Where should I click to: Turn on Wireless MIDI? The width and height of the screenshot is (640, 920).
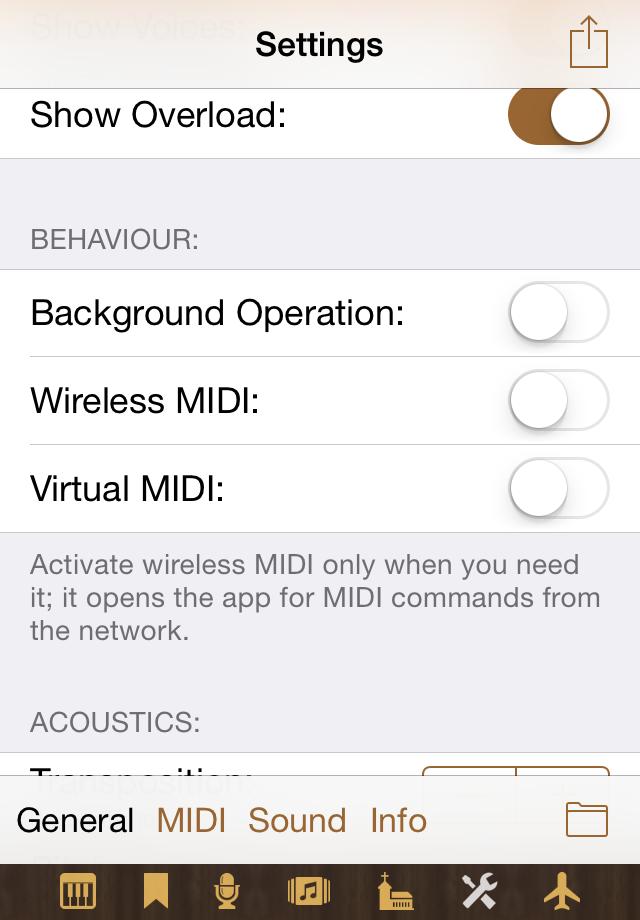click(x=558, y=401)
